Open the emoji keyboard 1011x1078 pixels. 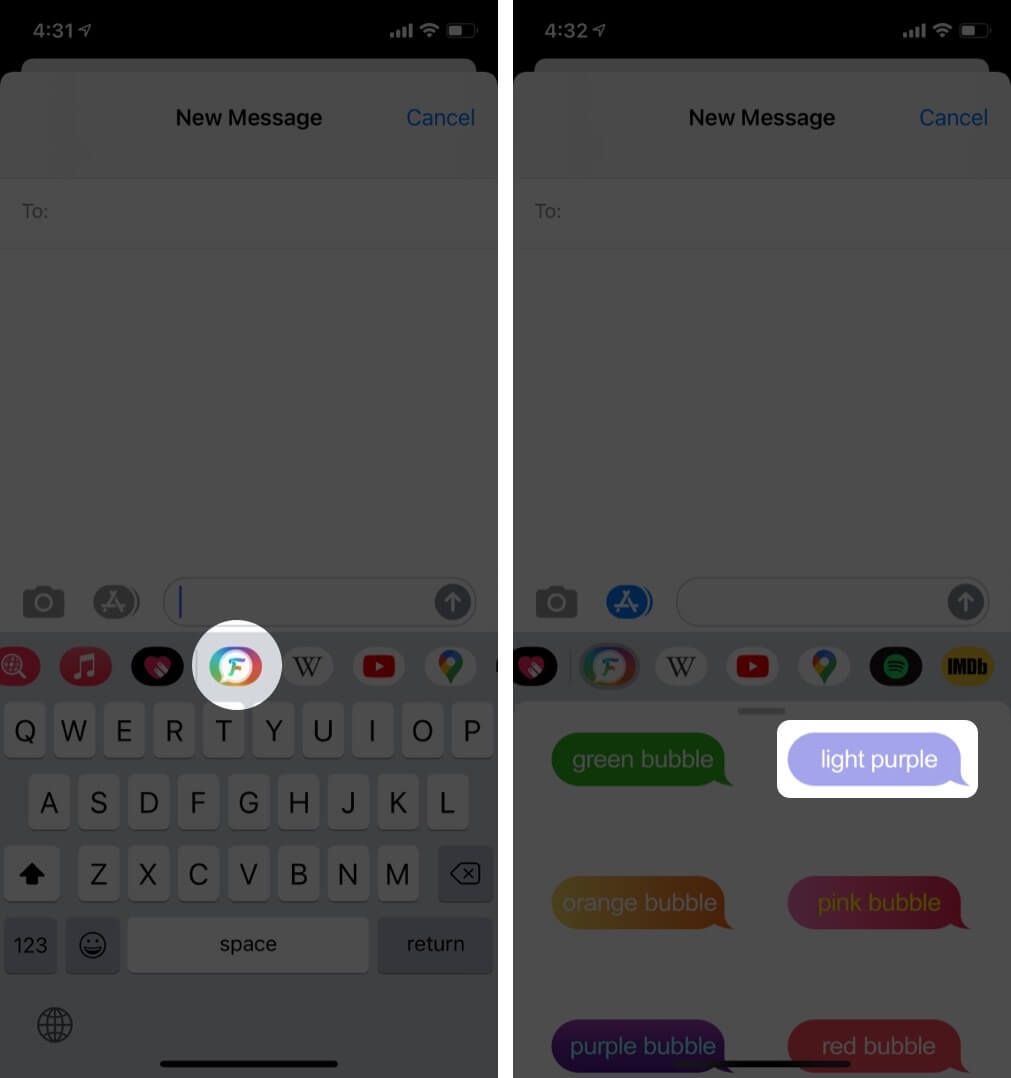(x=92, y=944)
